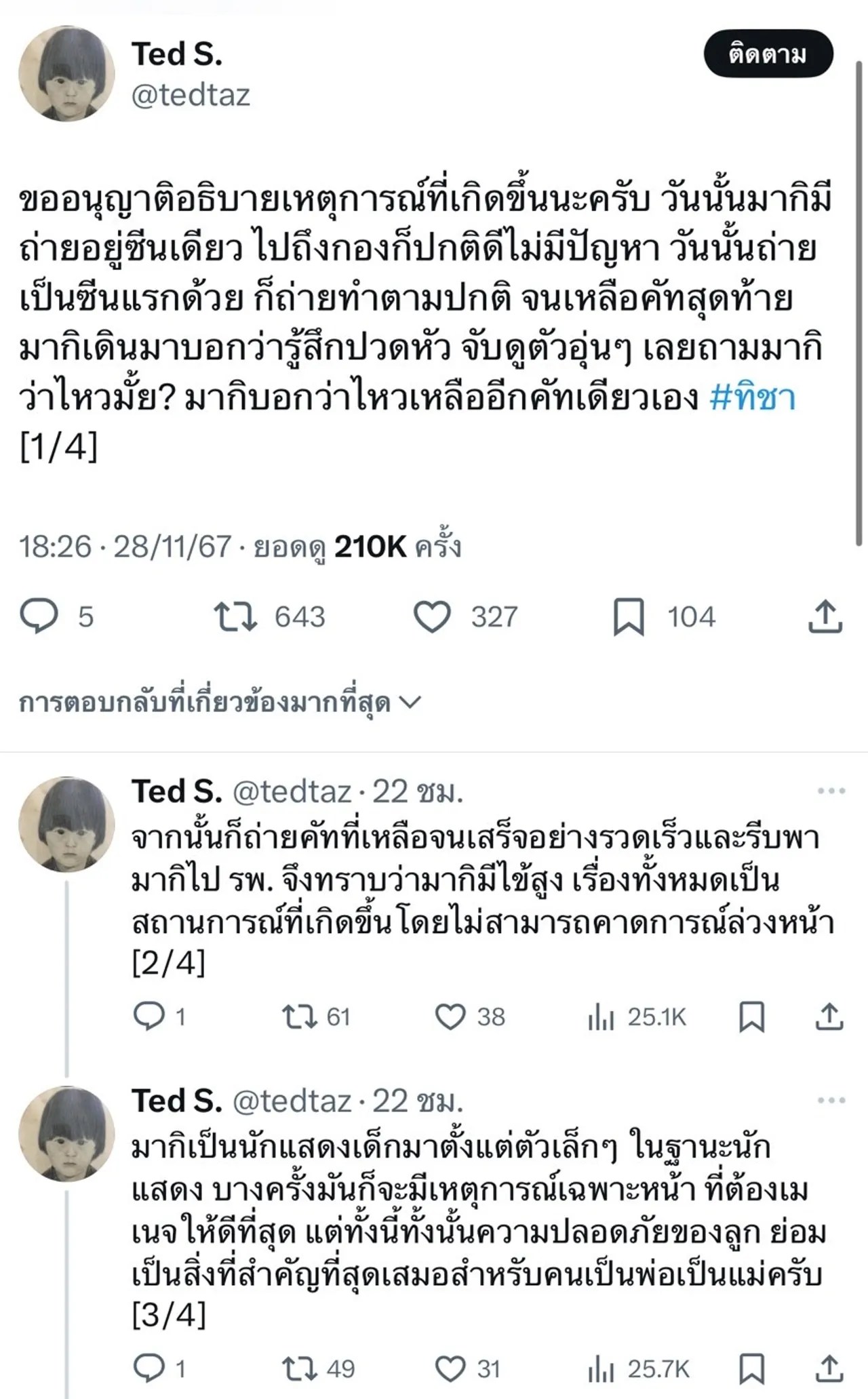Bookmark the main [1/4] post
Screen dimensions: 868x1399
628,616
